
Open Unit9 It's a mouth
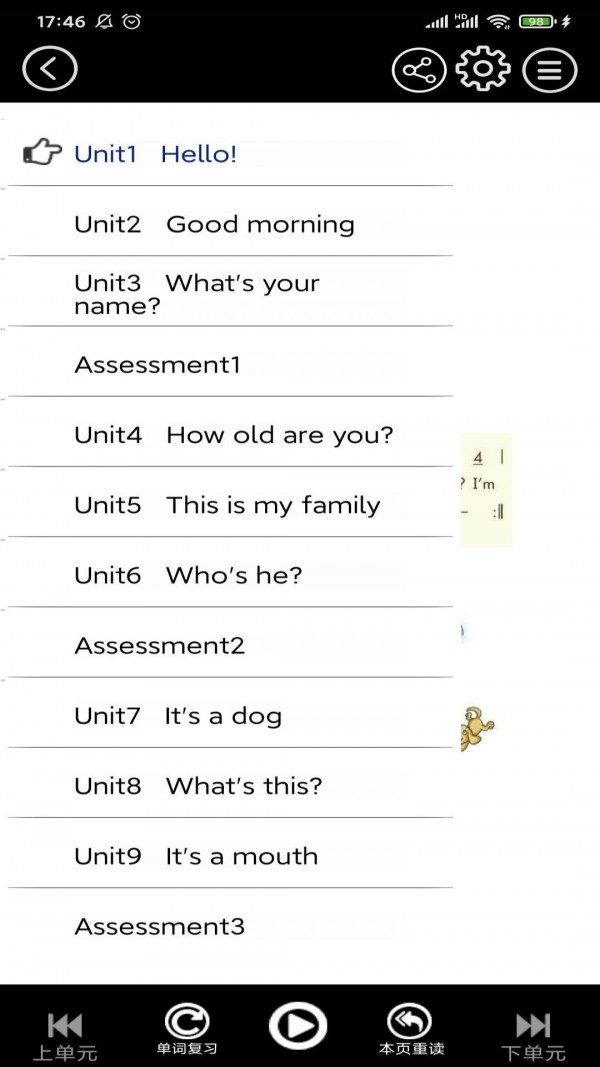(x=196, y=856)
